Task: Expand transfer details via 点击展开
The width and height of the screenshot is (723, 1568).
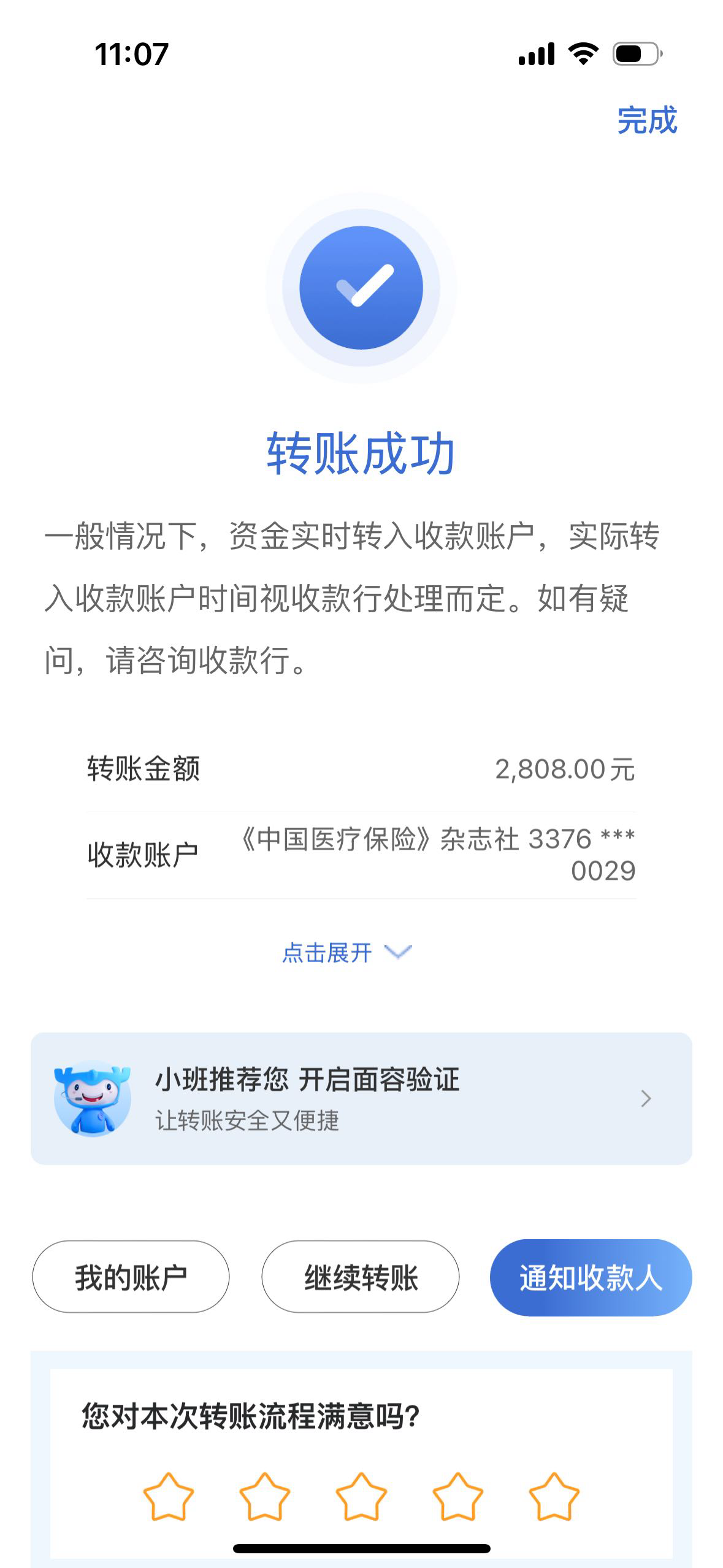Action: (346, 952)
